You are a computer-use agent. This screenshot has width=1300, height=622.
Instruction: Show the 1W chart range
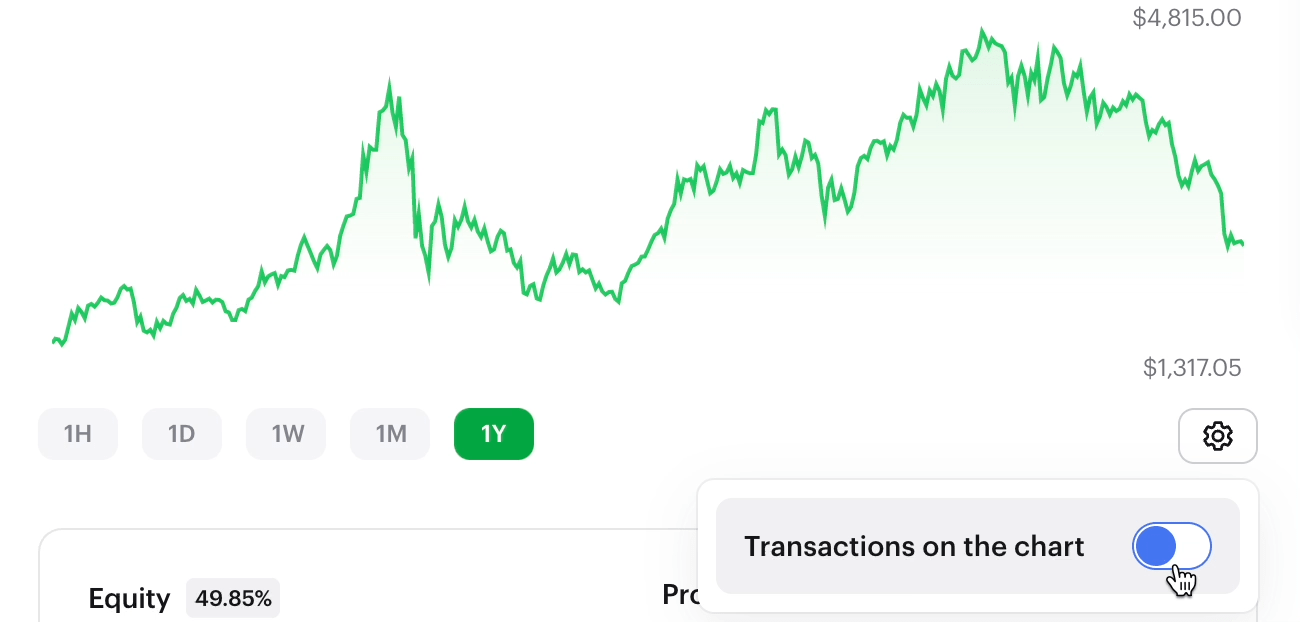(x=286, y=434)
